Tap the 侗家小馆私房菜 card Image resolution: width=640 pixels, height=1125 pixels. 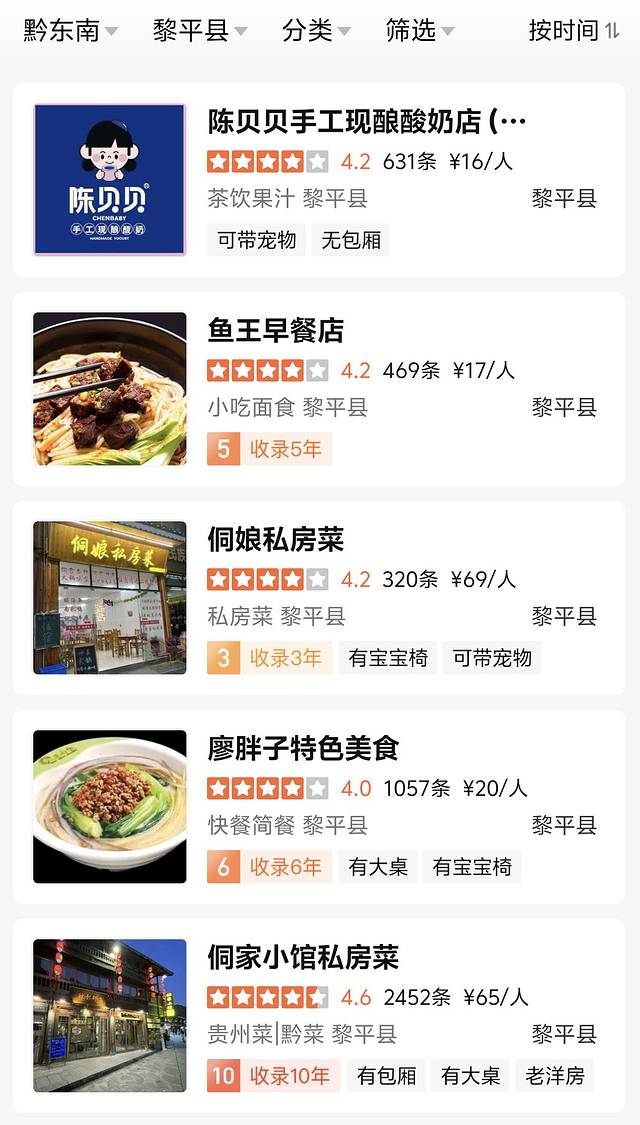(303, 957)
